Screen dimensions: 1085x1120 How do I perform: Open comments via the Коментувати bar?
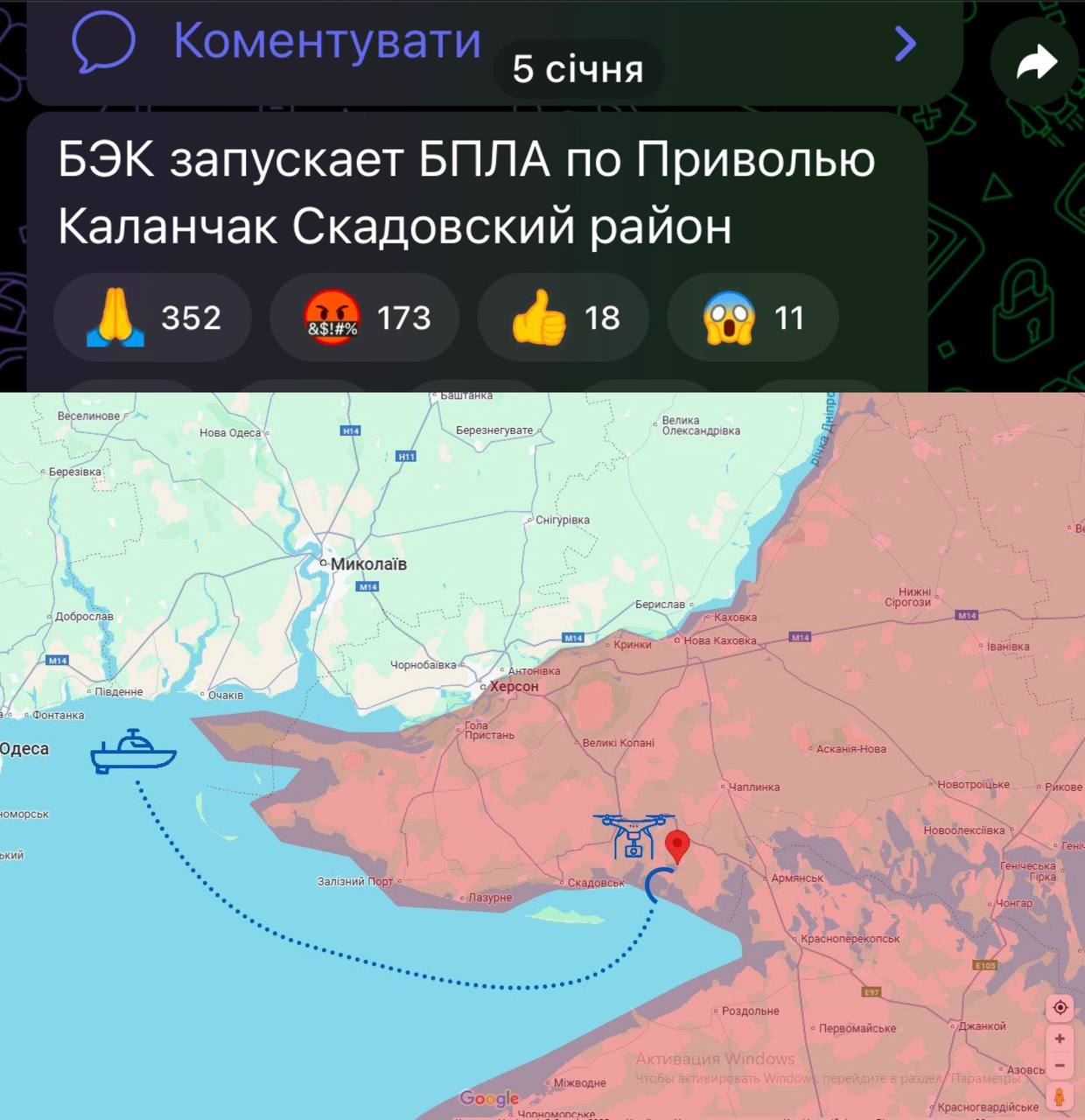pos(325,42)
